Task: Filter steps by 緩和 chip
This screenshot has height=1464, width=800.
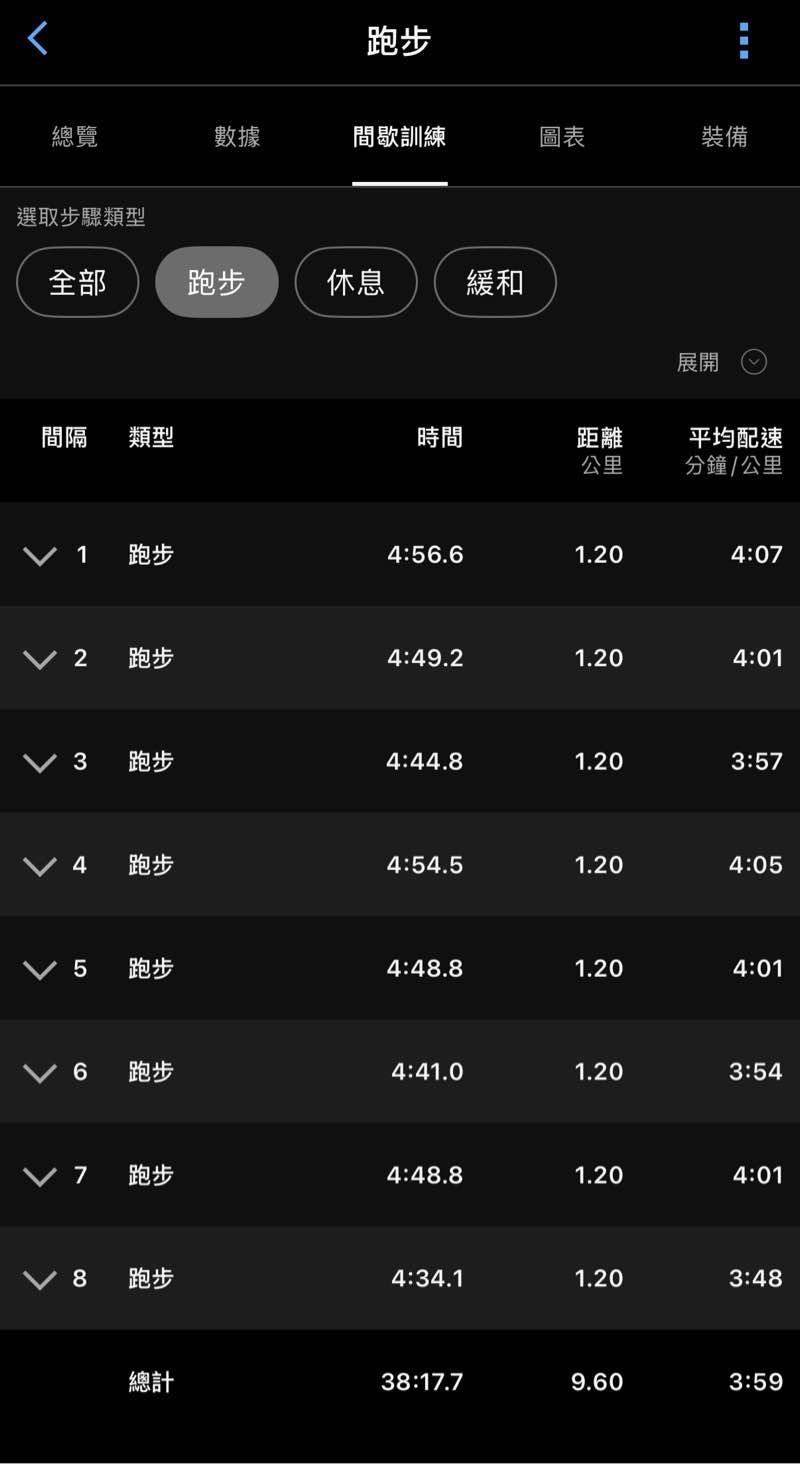Action: pyautogui.click(x=495, y=282)
